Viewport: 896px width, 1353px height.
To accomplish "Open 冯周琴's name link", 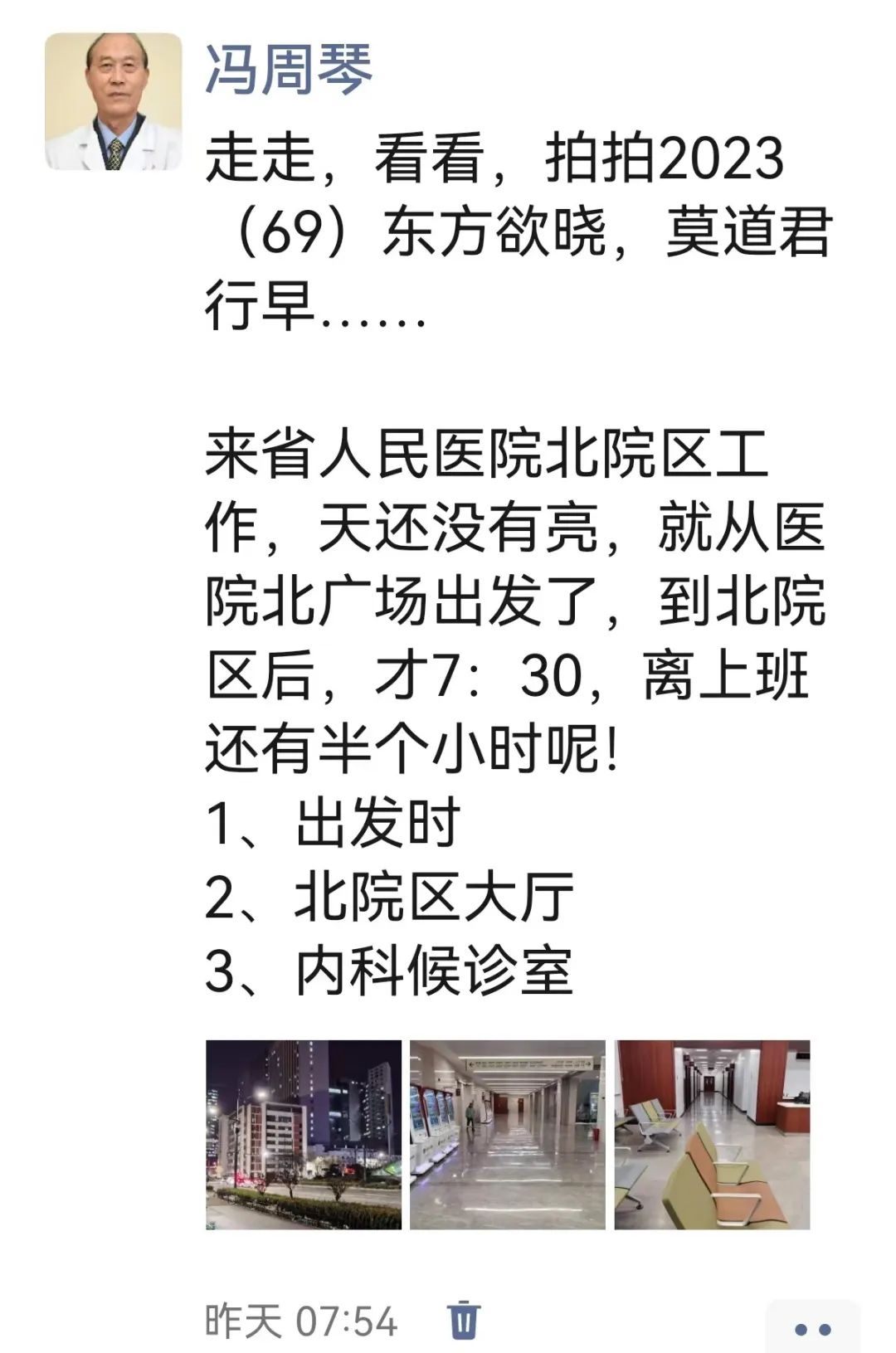I will 288,68.
